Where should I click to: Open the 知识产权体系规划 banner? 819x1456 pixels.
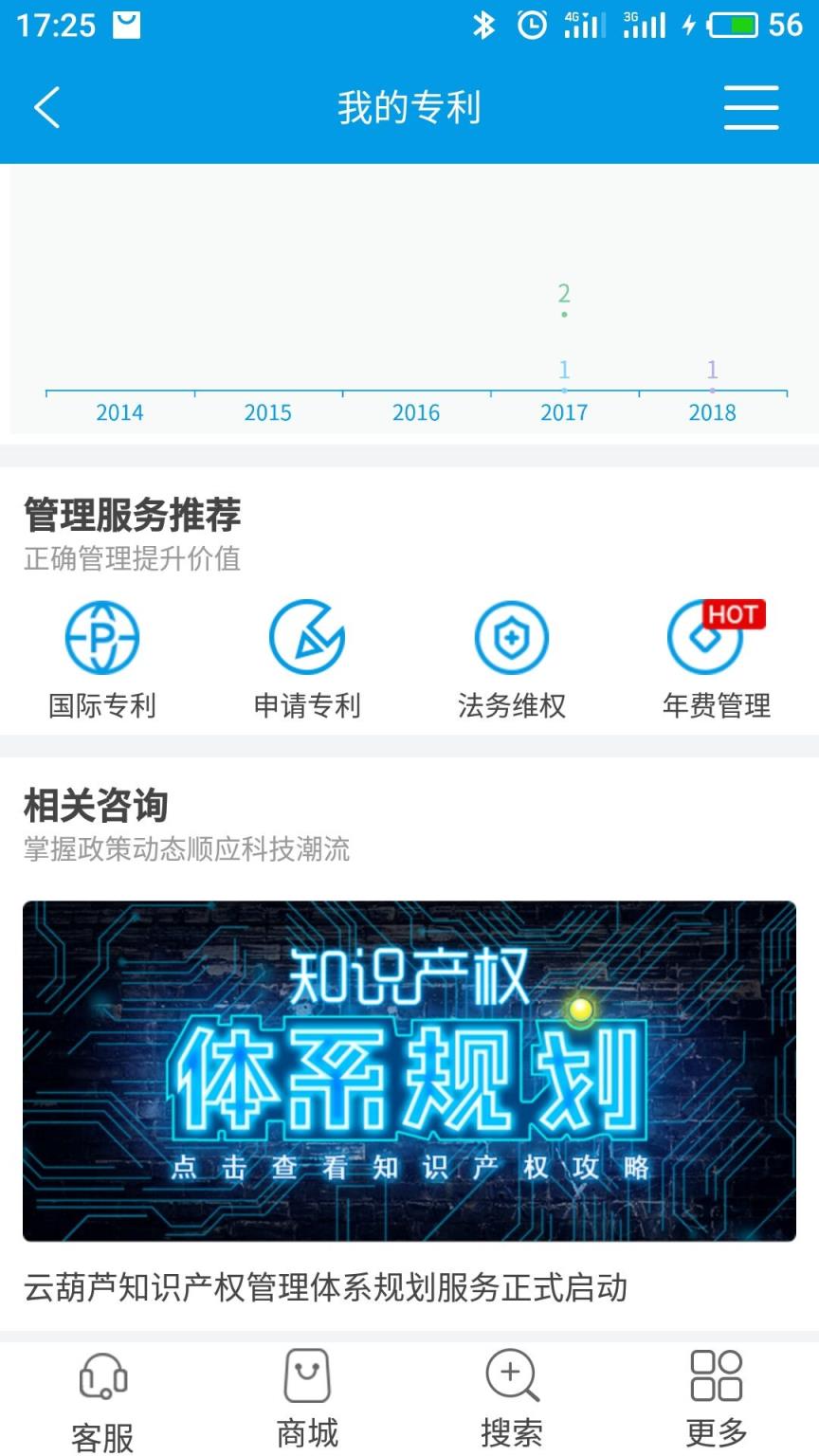pos(409,1069)
